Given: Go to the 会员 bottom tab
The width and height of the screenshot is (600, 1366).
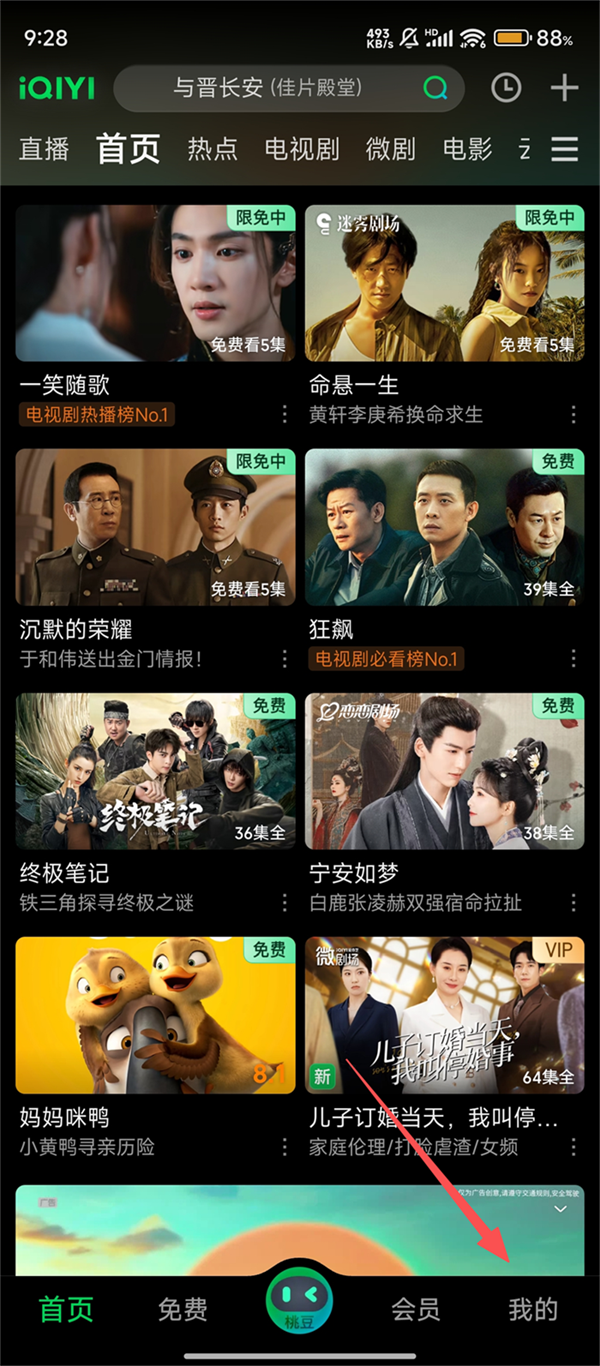Looking at the screenshot, I should coord(415,1309).
